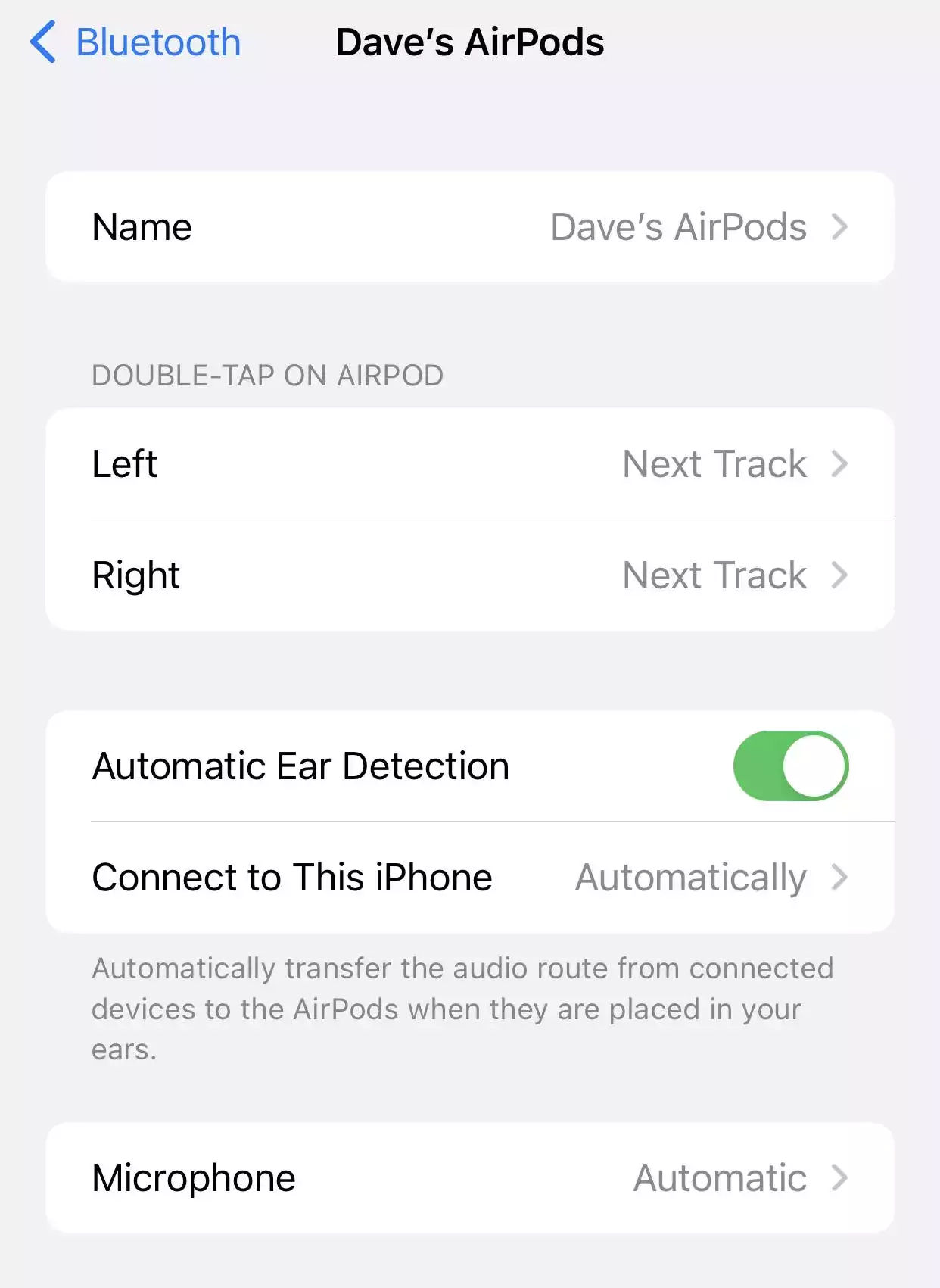Change the Left AirPod double-tap action
The image size is (940, 1288).
(x=469, y=464)
